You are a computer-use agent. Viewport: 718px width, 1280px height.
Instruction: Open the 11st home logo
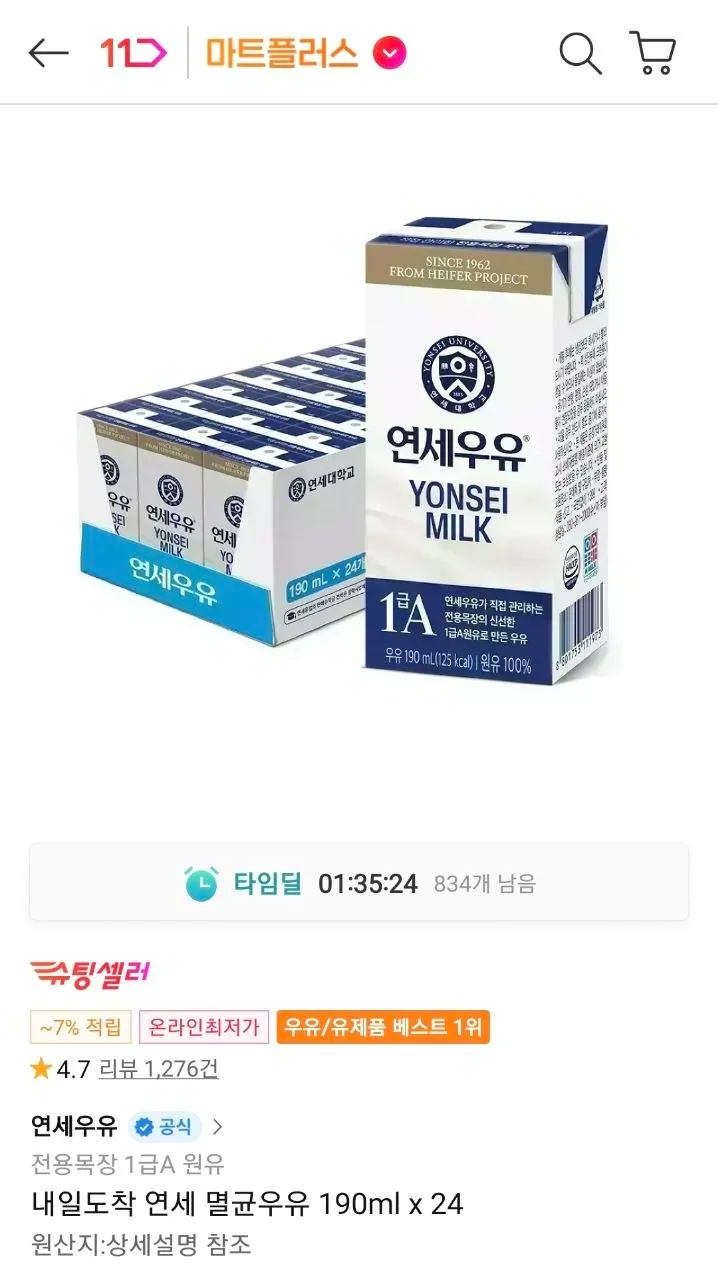coord(135,53)
